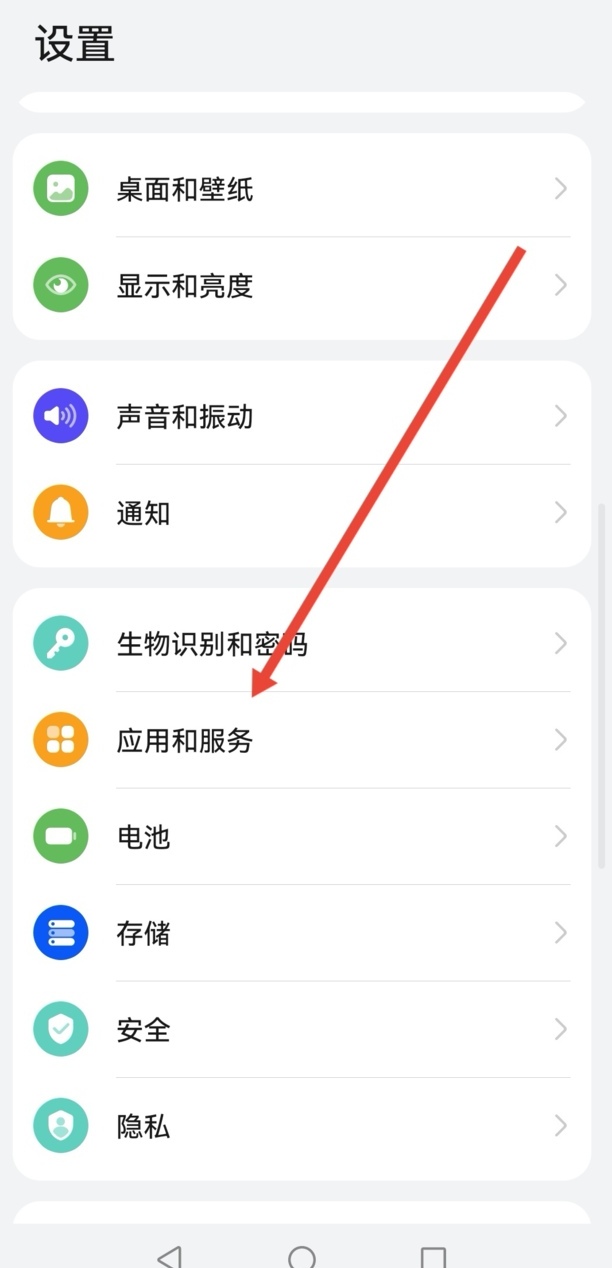Viewport: 612px width, 1268px height.
Task: Open 桌面和壁纸 settings
Action: coord(301,189)
